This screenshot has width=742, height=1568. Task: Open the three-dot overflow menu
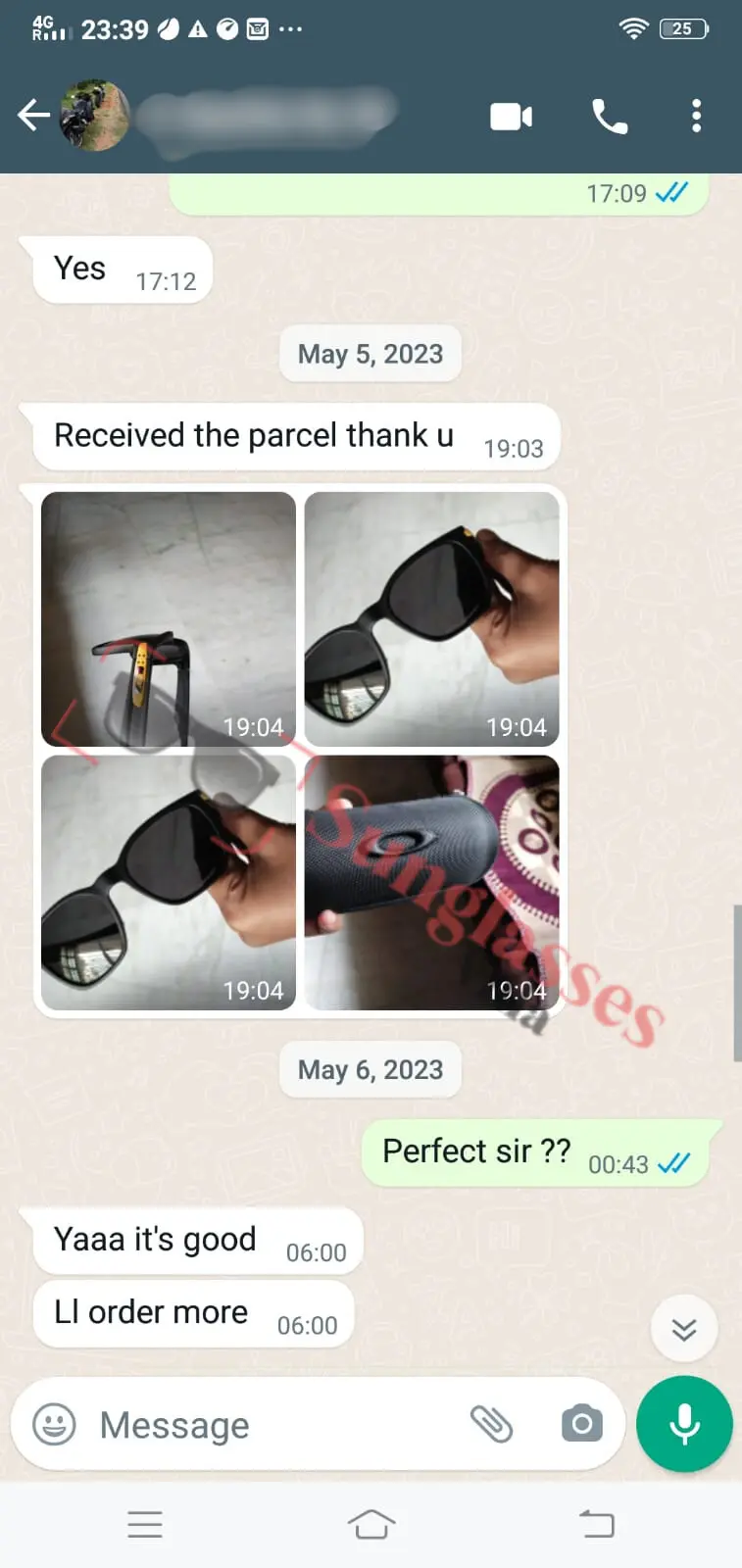[x=696, y=116]
